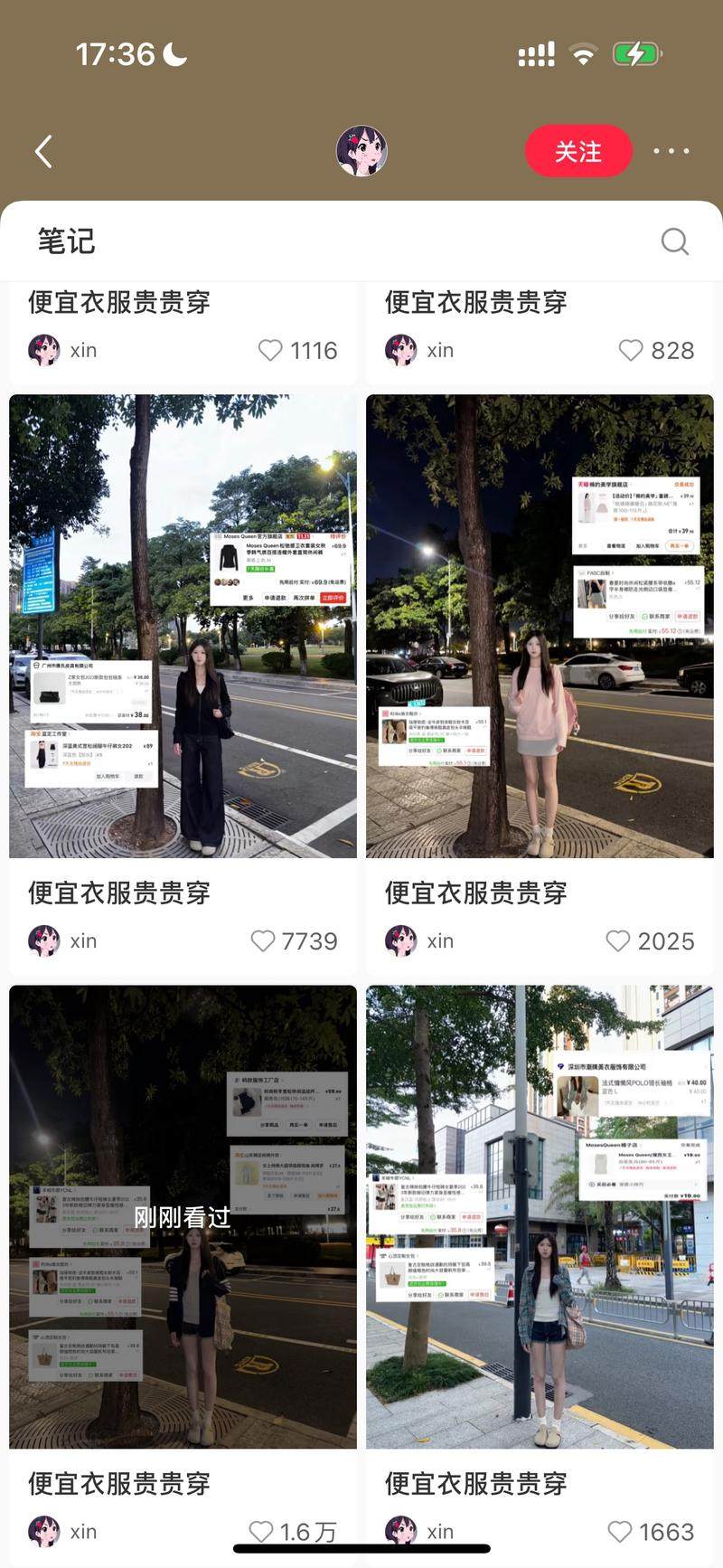Open the note with 2025 likes
This screenshot has width=723, height=1568.
[540, 626]
